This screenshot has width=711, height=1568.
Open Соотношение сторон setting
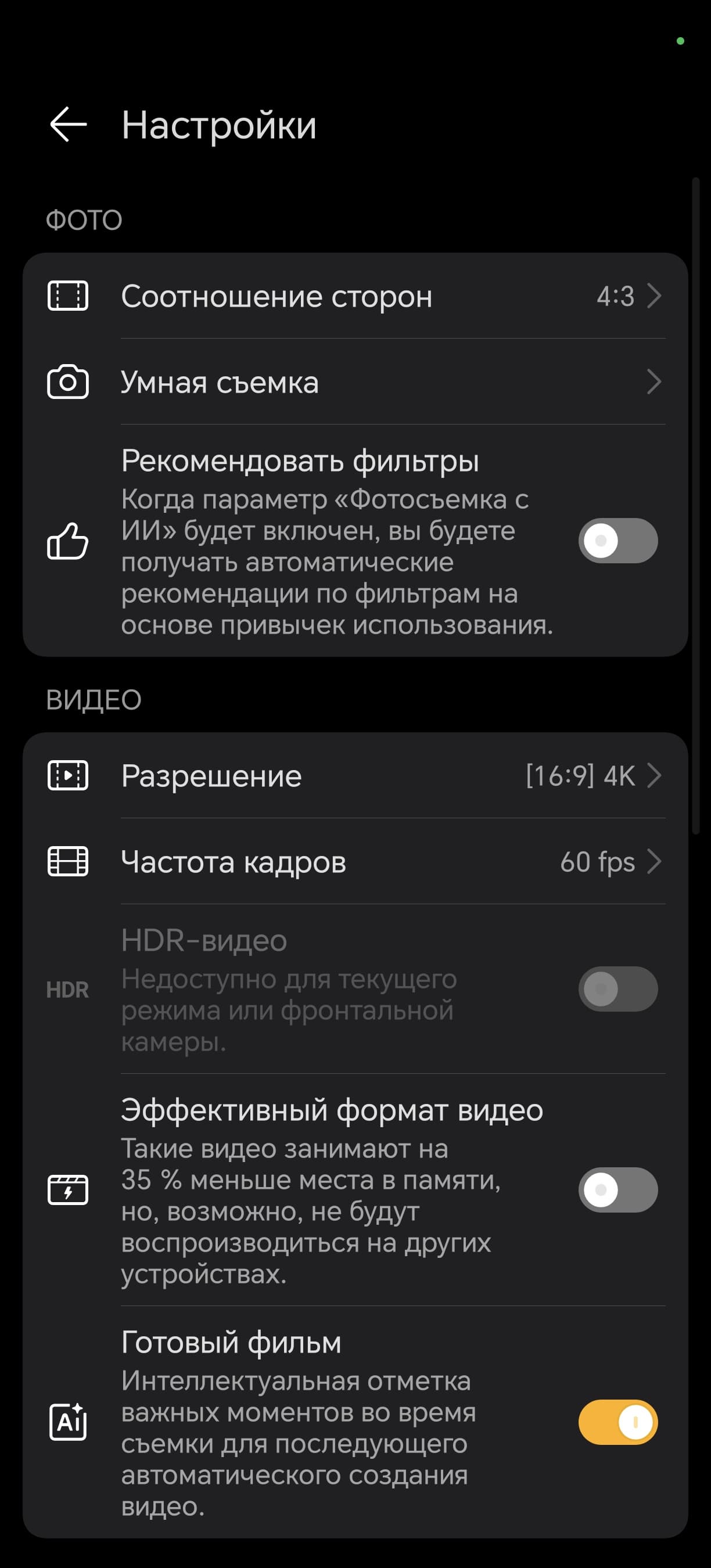[355, 296]
